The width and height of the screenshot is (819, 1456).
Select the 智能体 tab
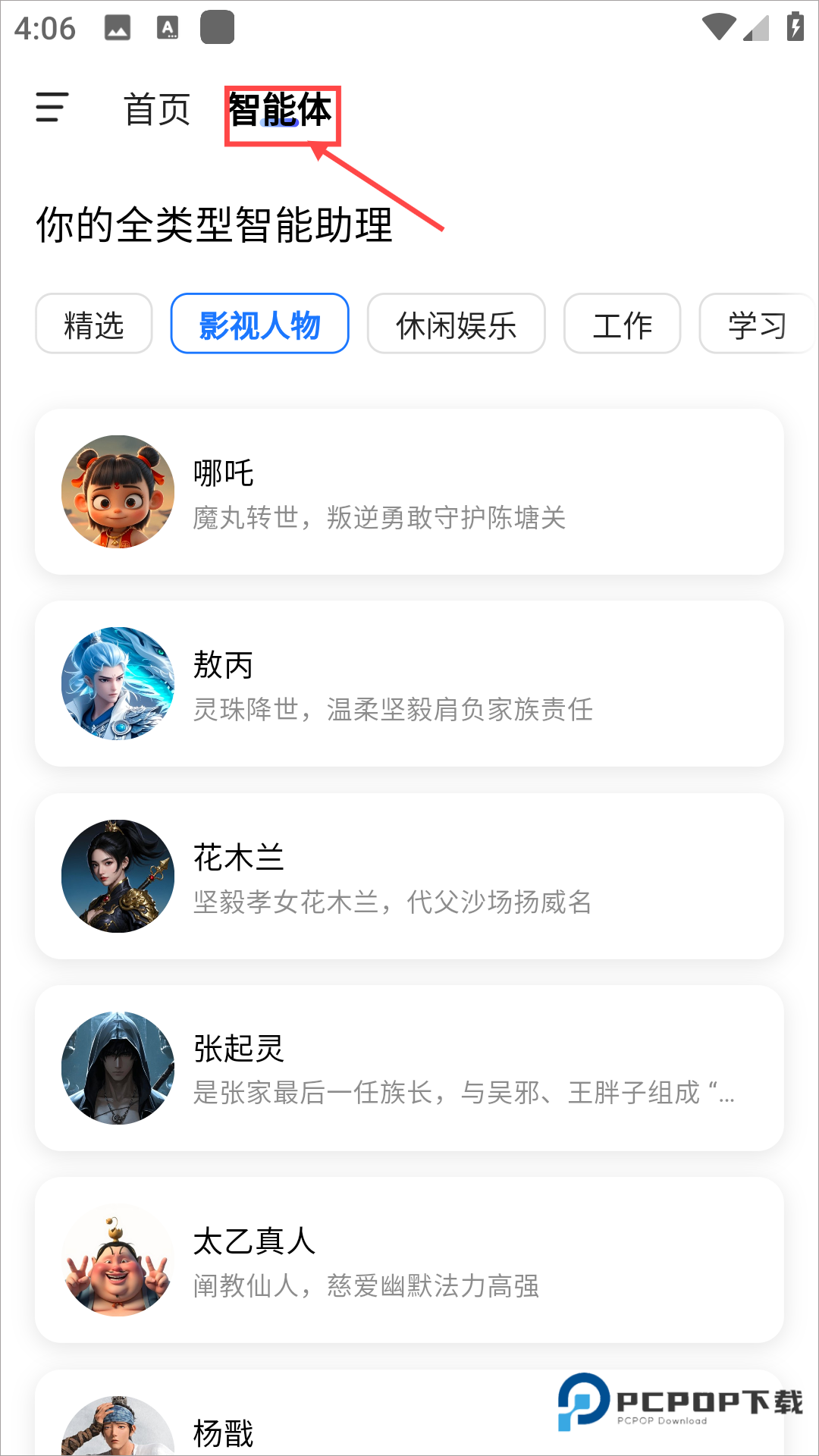(281, 111)
